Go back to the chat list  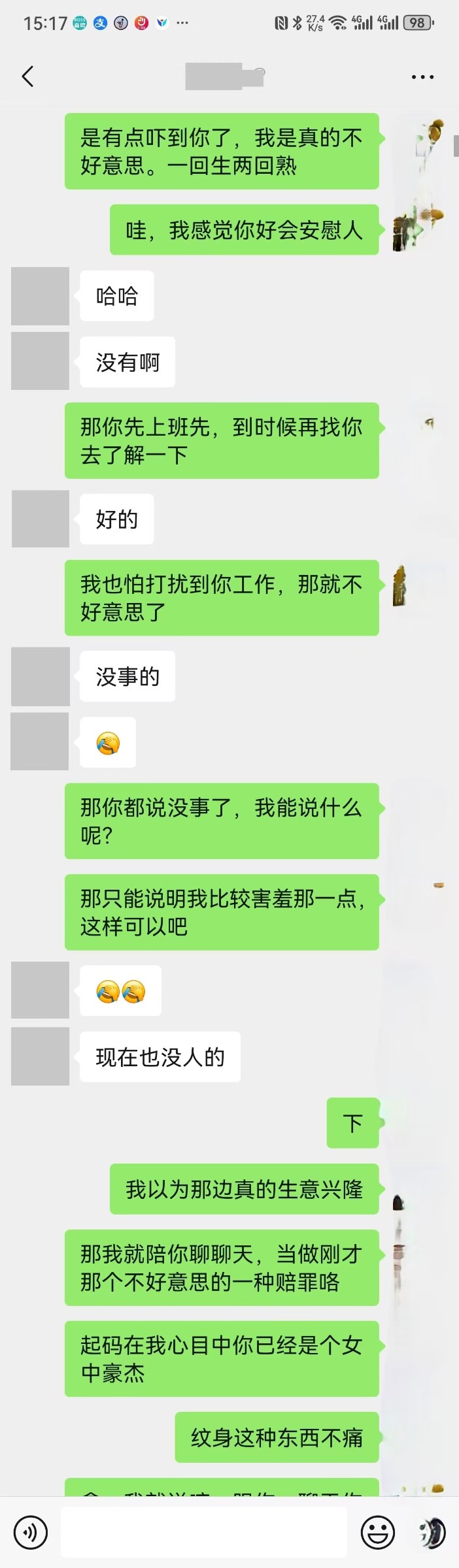click(27, 76)
